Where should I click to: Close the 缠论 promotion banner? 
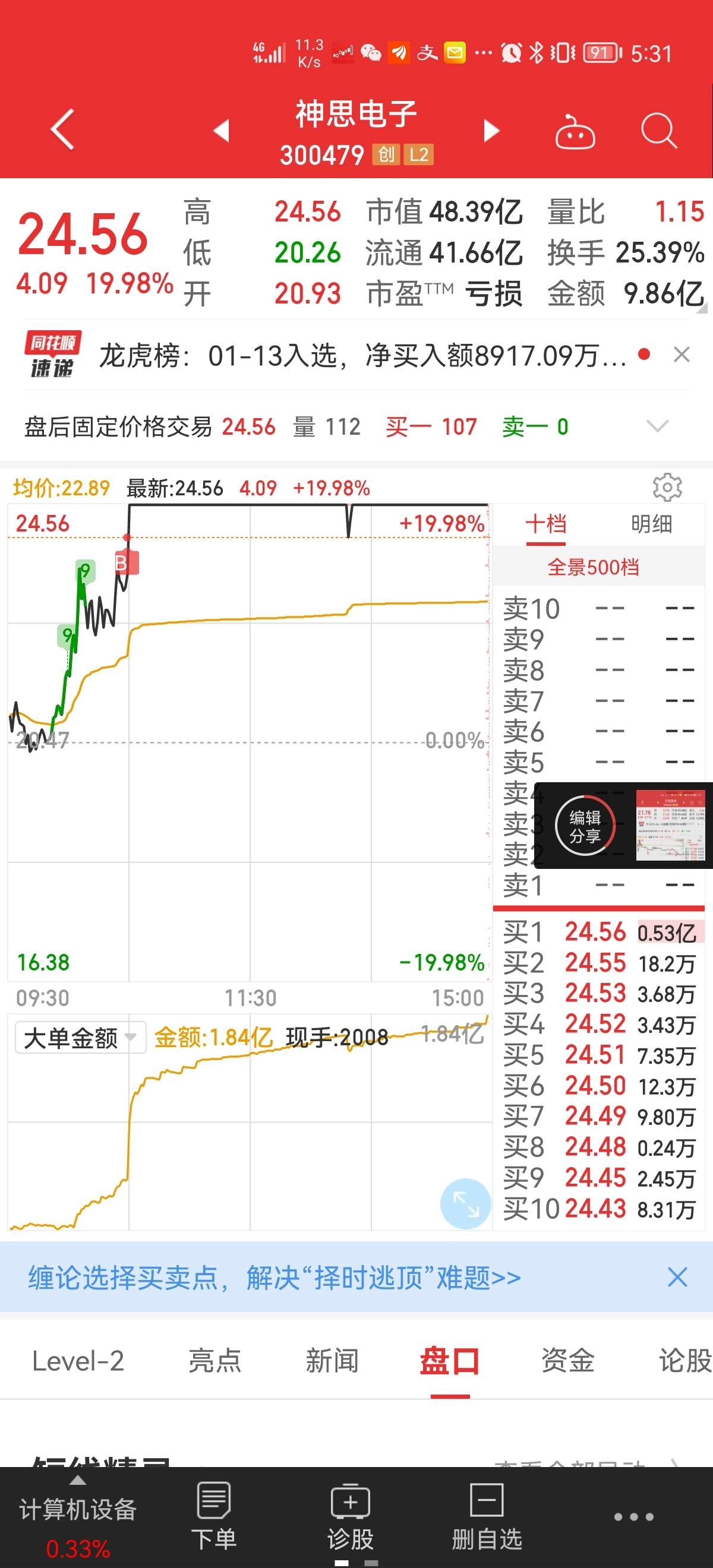tap(677, 1277)
